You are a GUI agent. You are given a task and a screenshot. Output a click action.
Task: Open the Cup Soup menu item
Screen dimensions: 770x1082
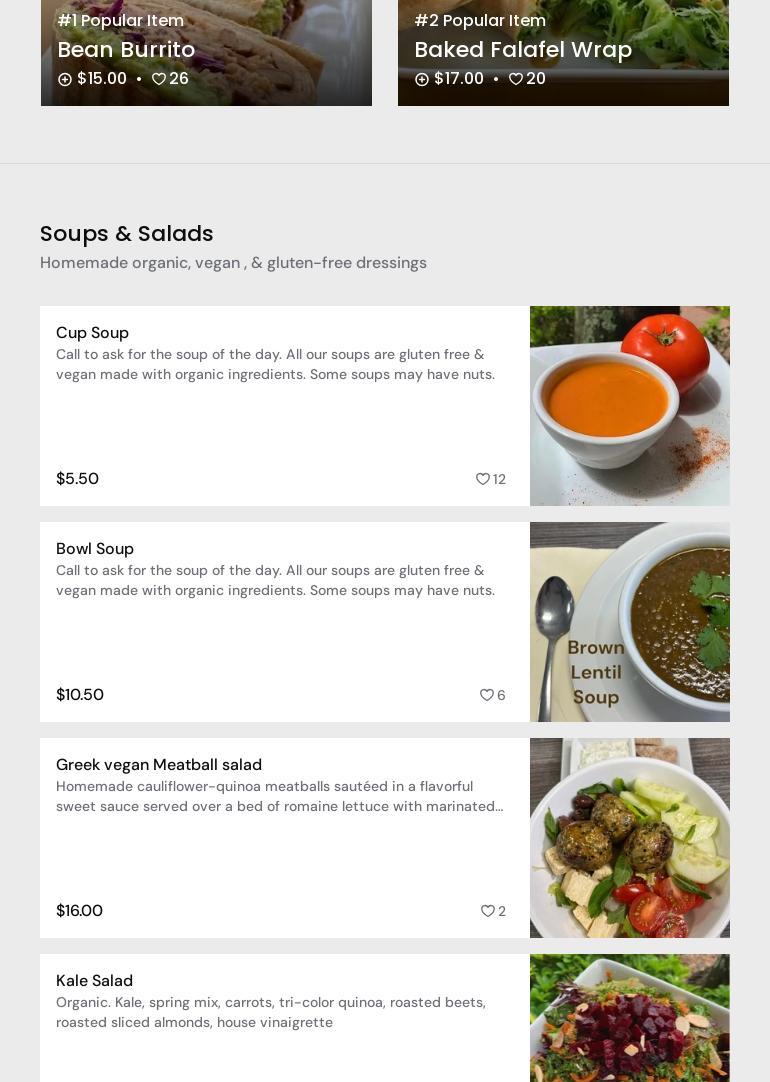click(x=284, y=405)
